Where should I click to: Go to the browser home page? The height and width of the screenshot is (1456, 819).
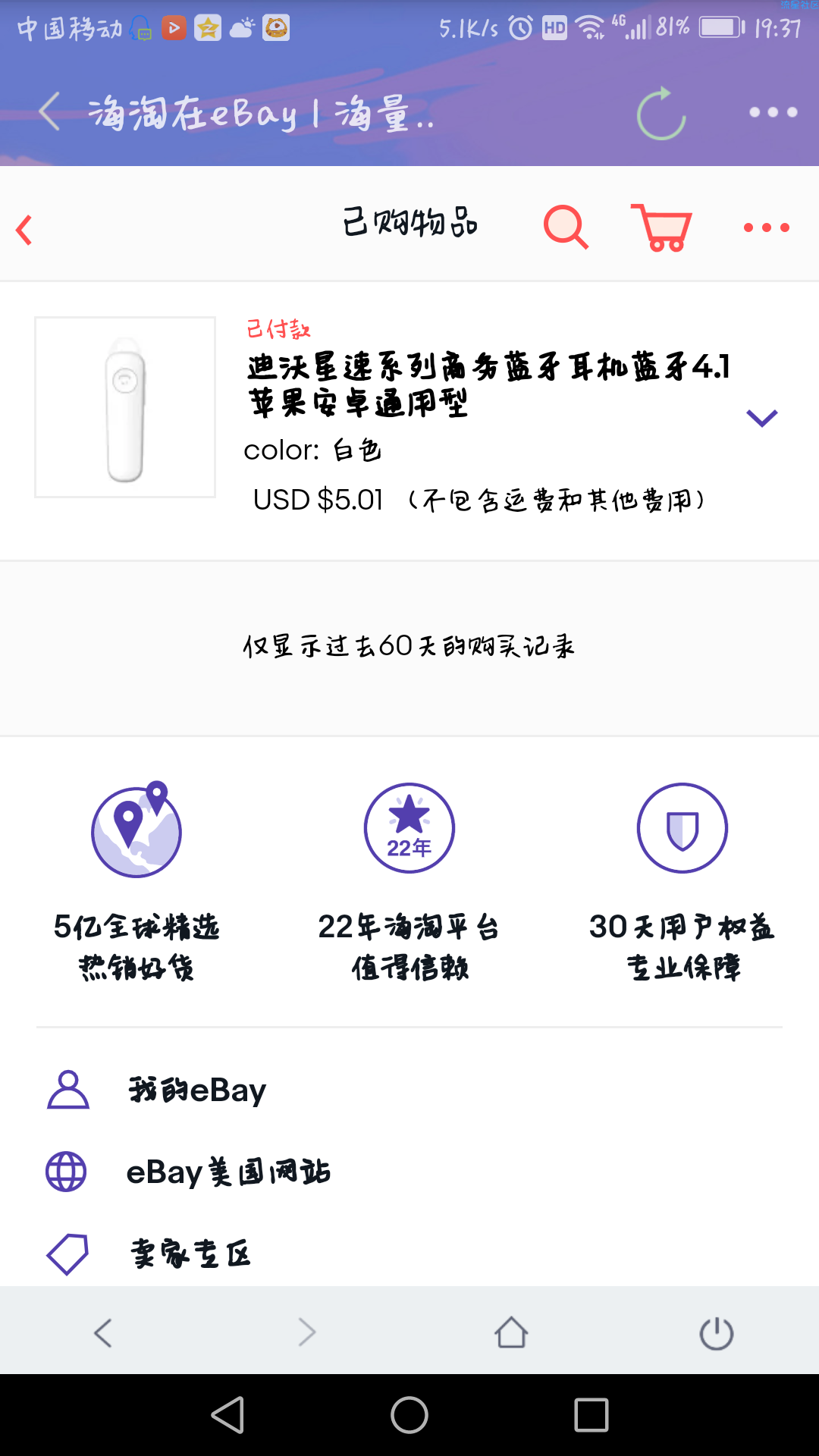(511, 1332)
